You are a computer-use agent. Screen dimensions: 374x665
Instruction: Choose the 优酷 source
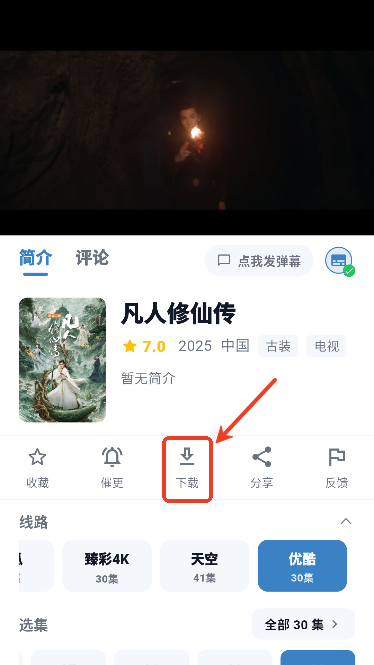[x=302, y=566]
